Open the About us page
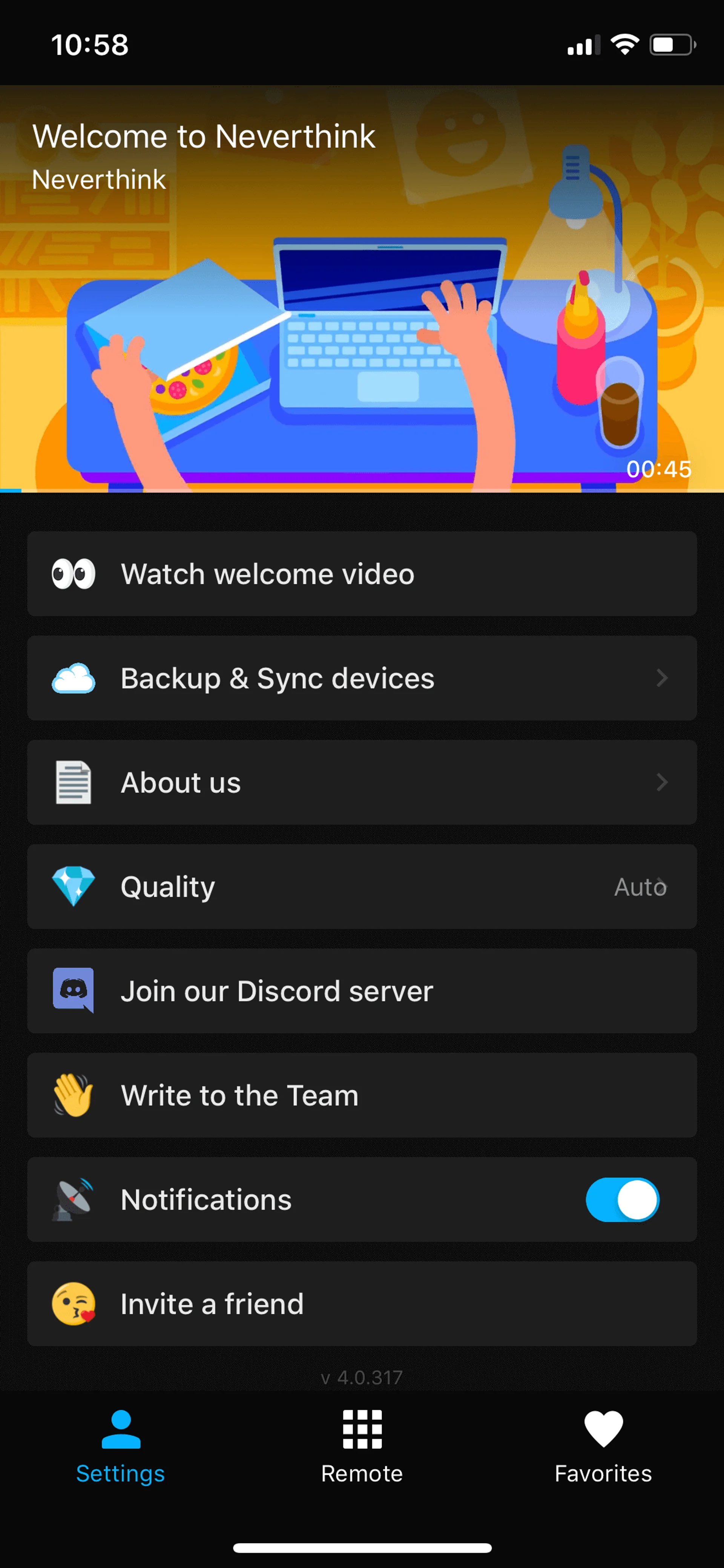 click(362, 782)
